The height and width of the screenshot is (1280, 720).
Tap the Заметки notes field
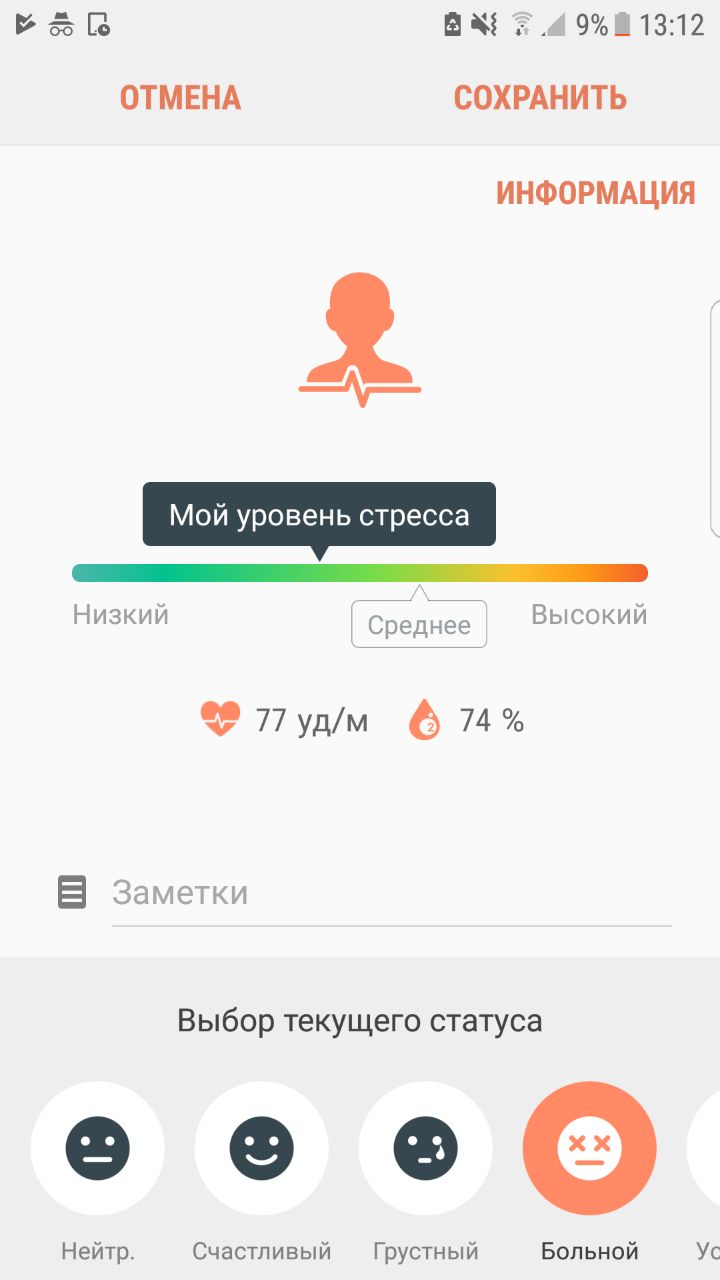click(x=391, y=893)
